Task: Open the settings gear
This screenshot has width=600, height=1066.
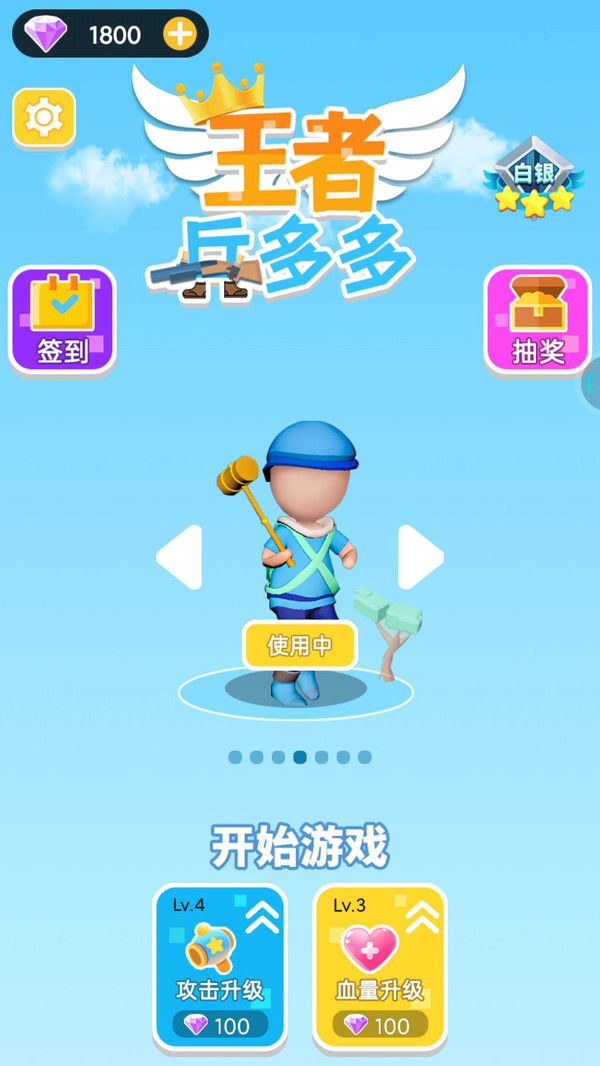Action: tap(43, 119)
